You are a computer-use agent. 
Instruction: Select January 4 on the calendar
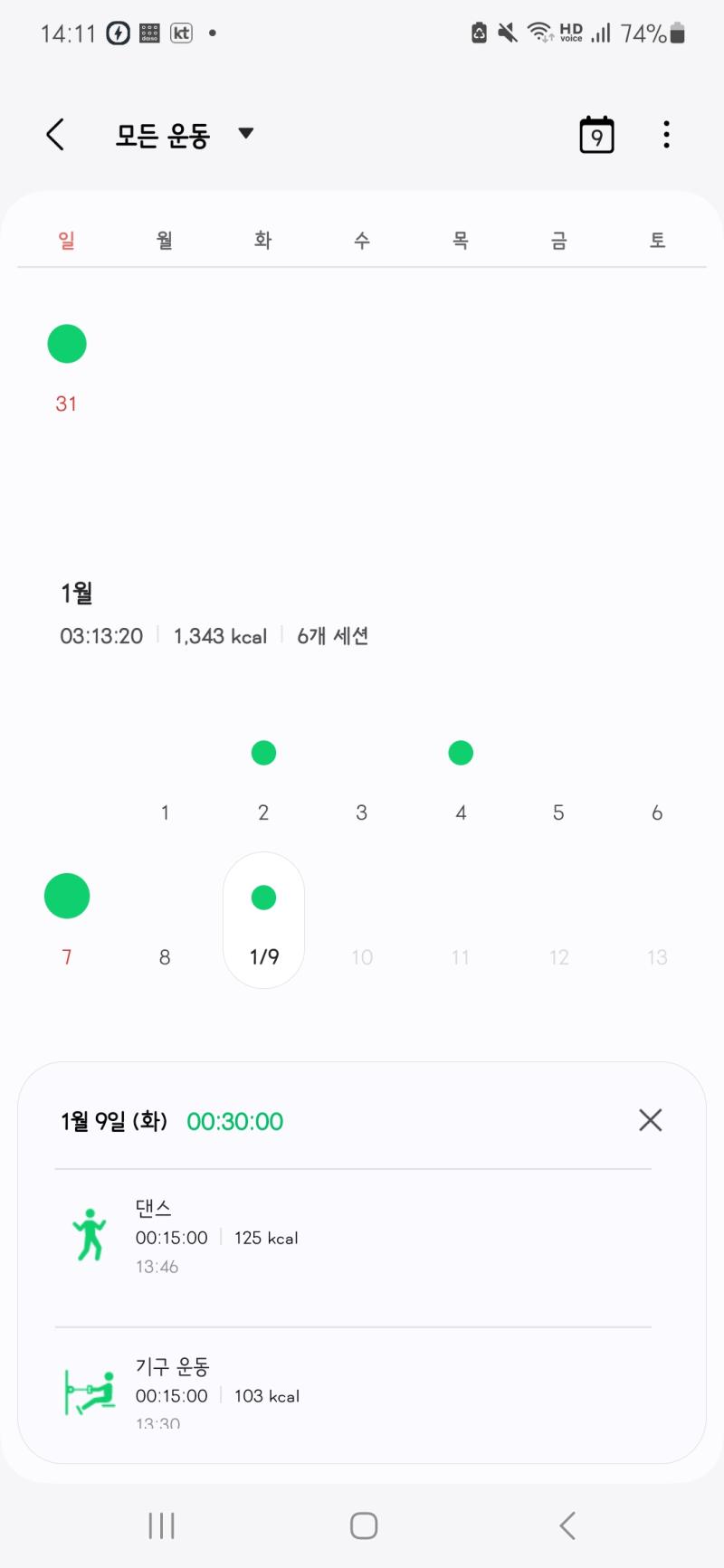point(461,782)
